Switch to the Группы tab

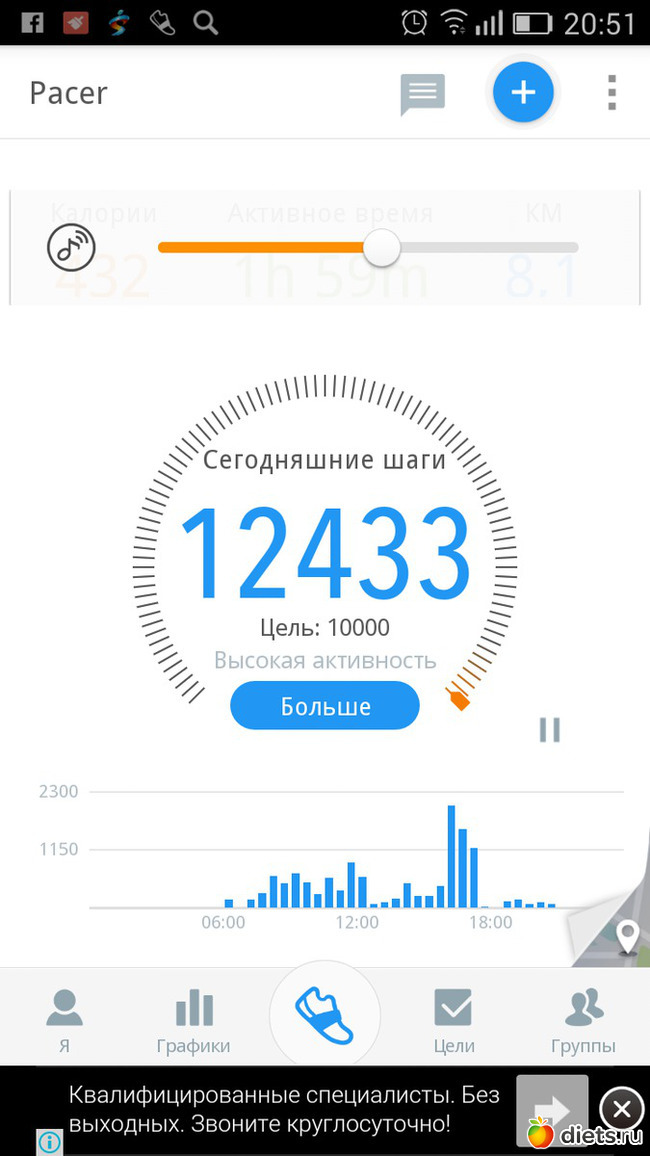[x=583, y=1020]
